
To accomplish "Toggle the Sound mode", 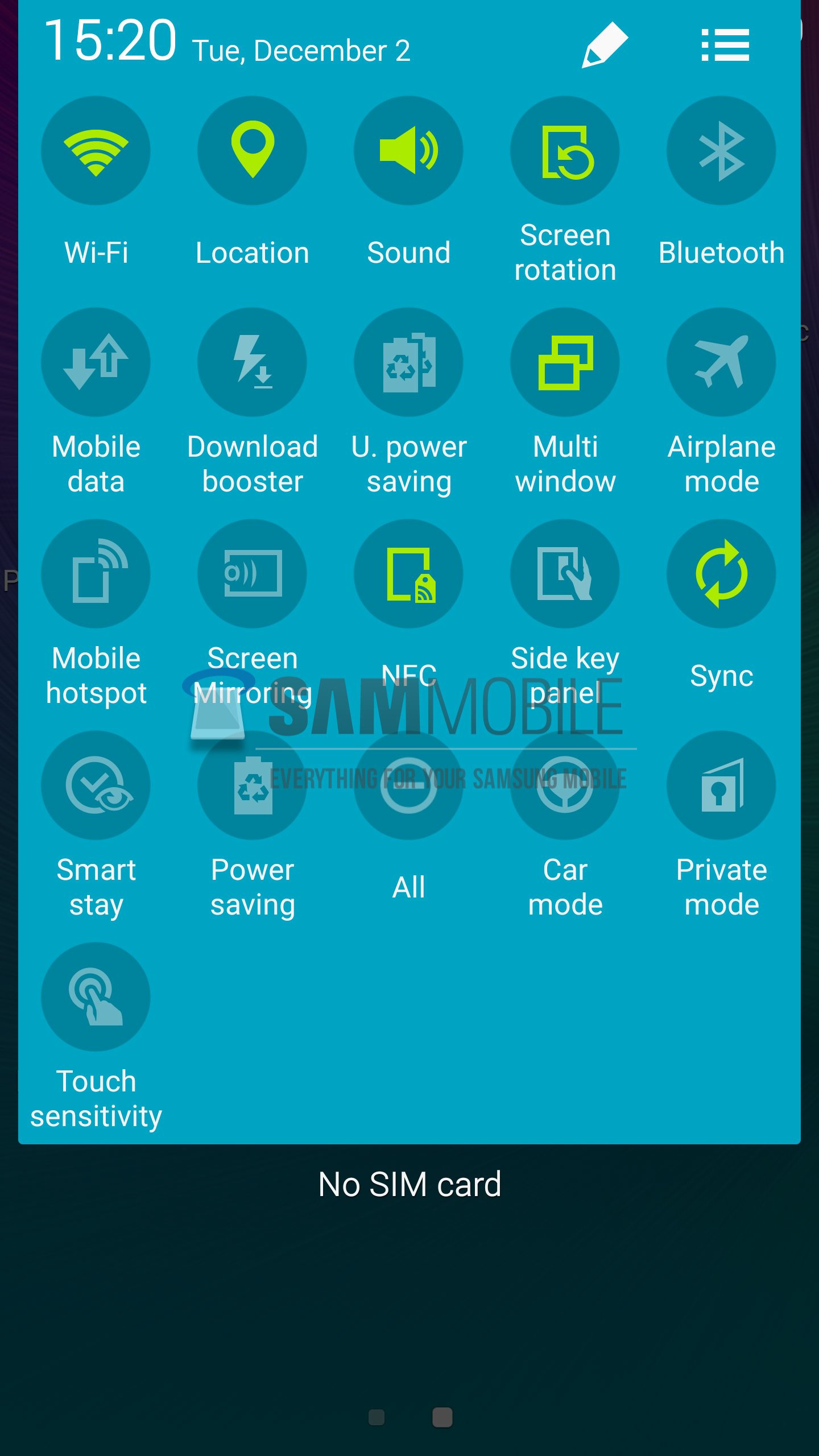I will coord(408,151).
